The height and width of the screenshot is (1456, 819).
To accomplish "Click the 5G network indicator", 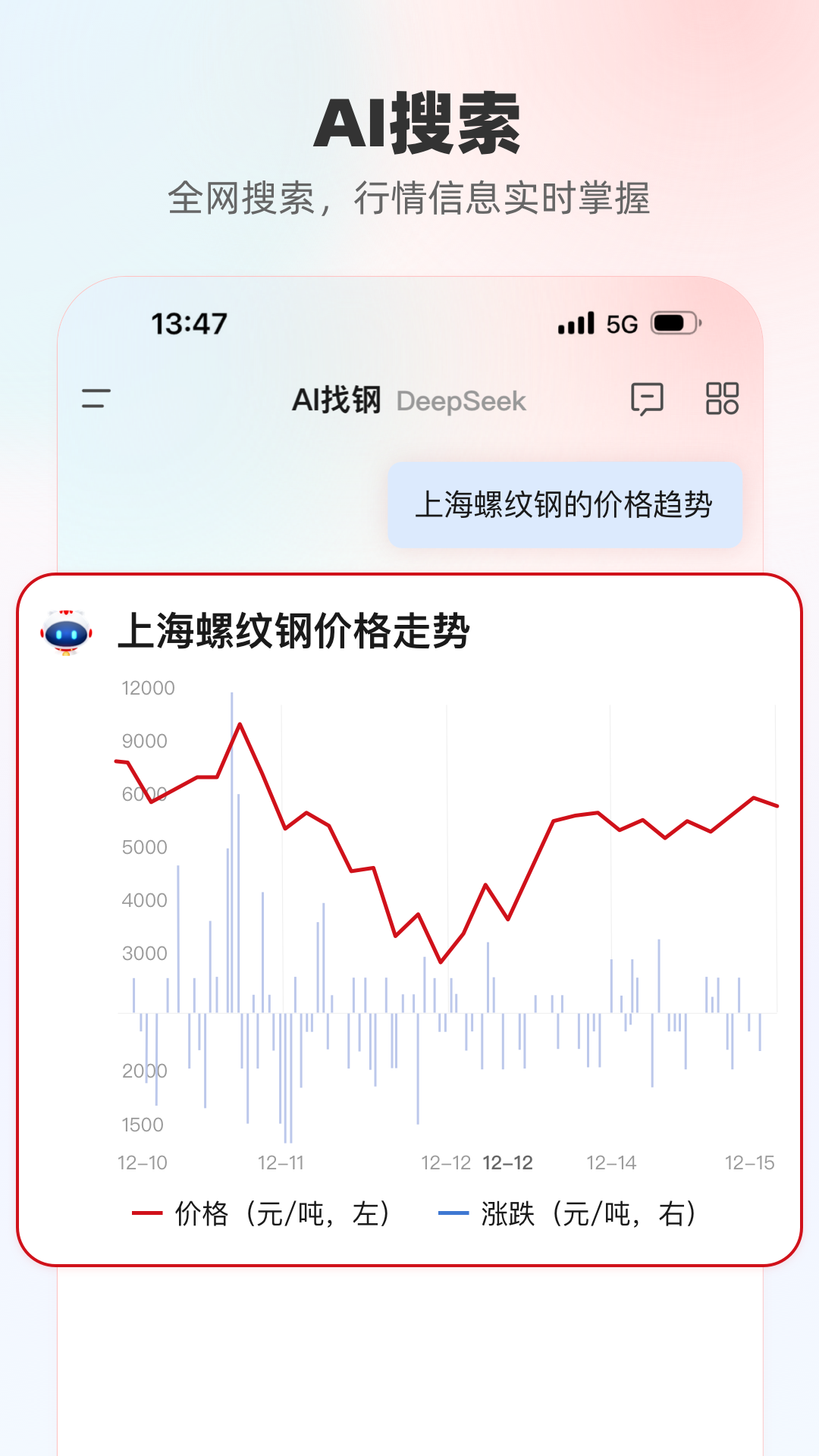I will (623, 323).
